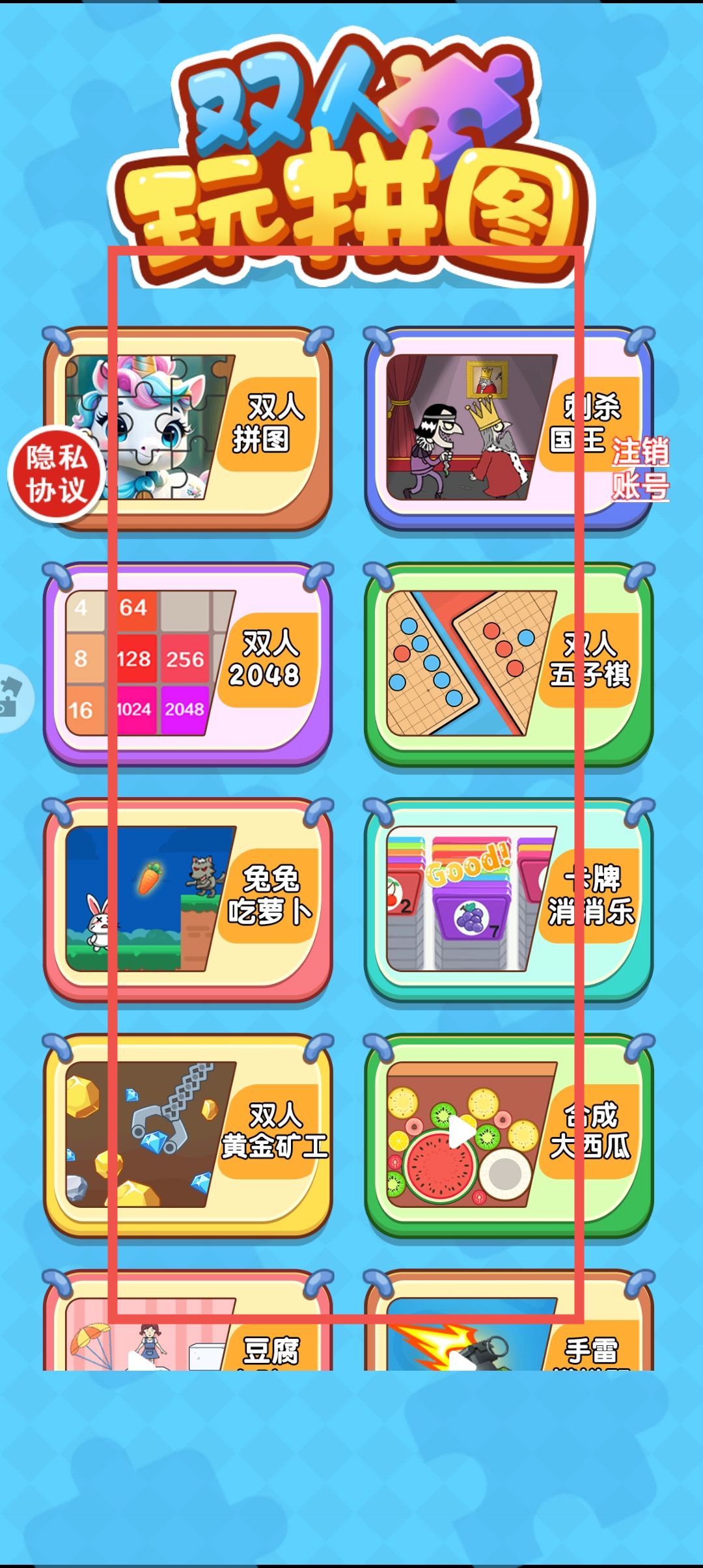Open the 双人2048 game
Screen dimensions: 703x1568
click(189, 663)
